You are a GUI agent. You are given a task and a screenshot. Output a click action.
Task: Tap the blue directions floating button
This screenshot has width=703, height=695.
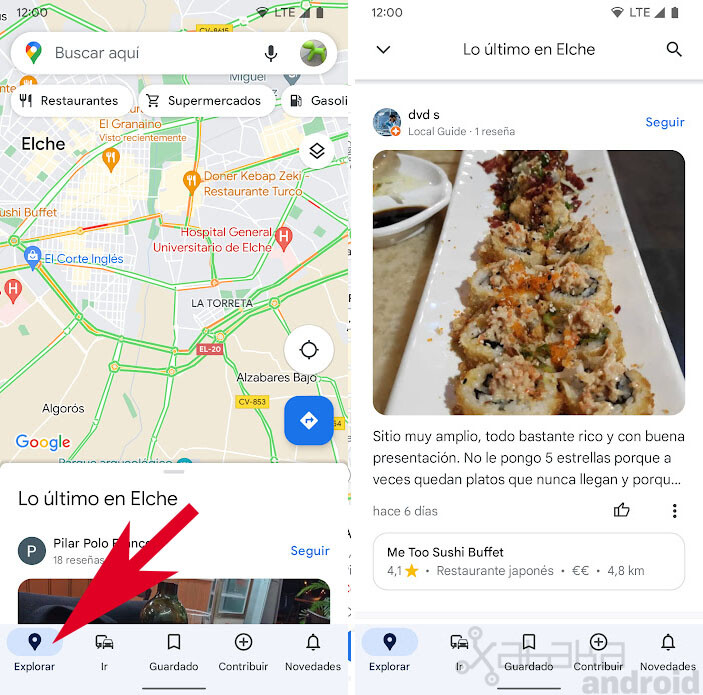point(309,420)
